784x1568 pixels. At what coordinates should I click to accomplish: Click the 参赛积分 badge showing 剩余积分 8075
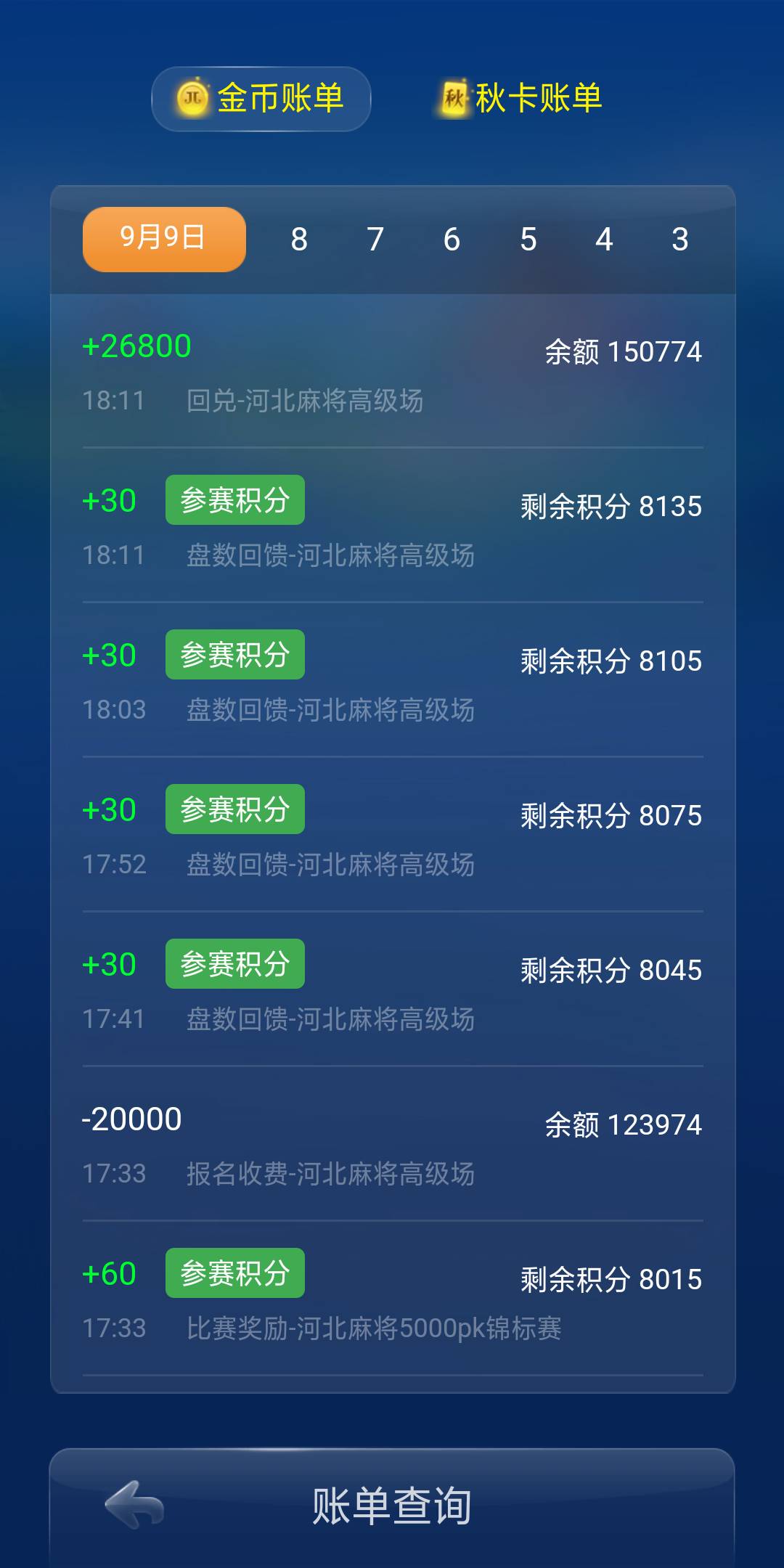click(234, 809)
